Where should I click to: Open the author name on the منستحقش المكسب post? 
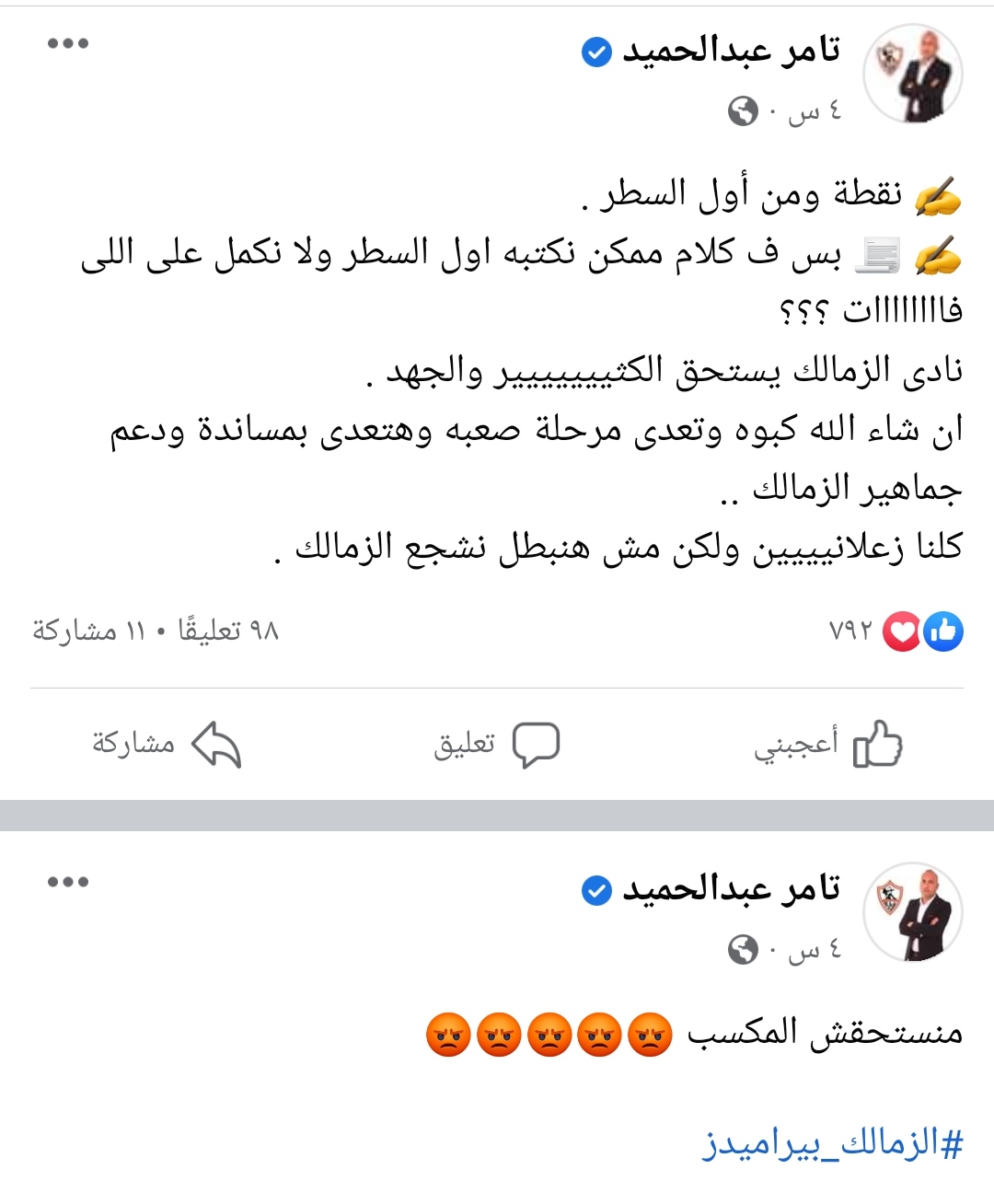(731, 889)
